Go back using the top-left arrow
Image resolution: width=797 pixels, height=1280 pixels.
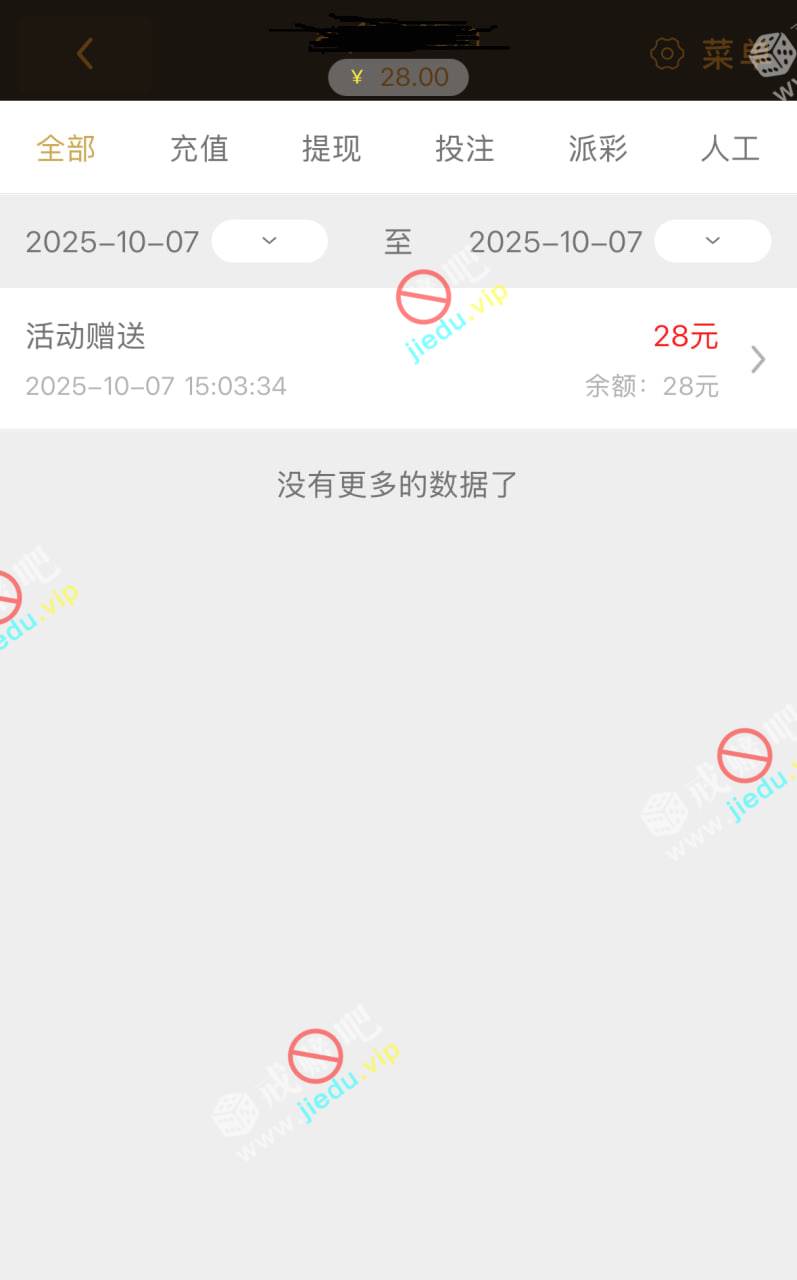[85, 54]
